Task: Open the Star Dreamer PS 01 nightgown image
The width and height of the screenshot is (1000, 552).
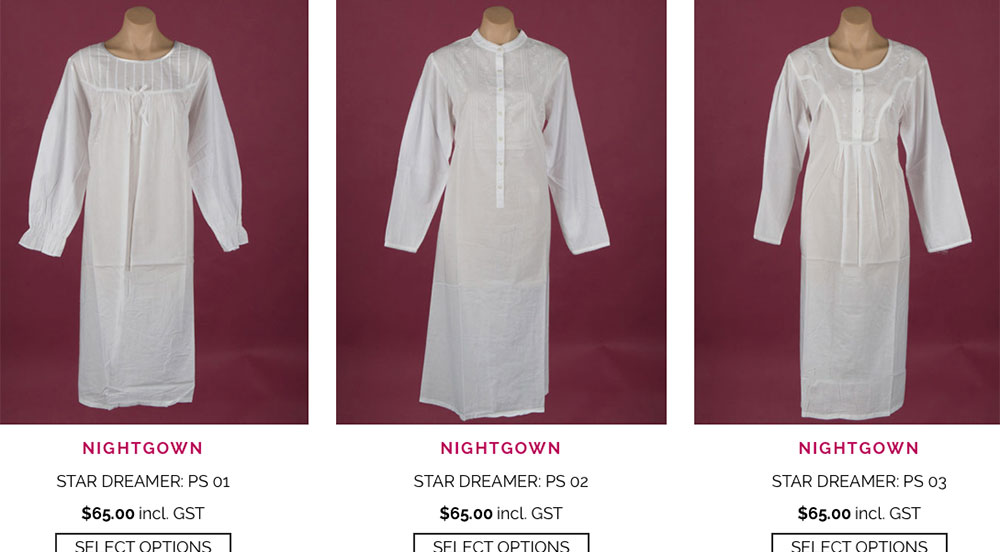Action: pyautogui.click(x=143, y=210)
